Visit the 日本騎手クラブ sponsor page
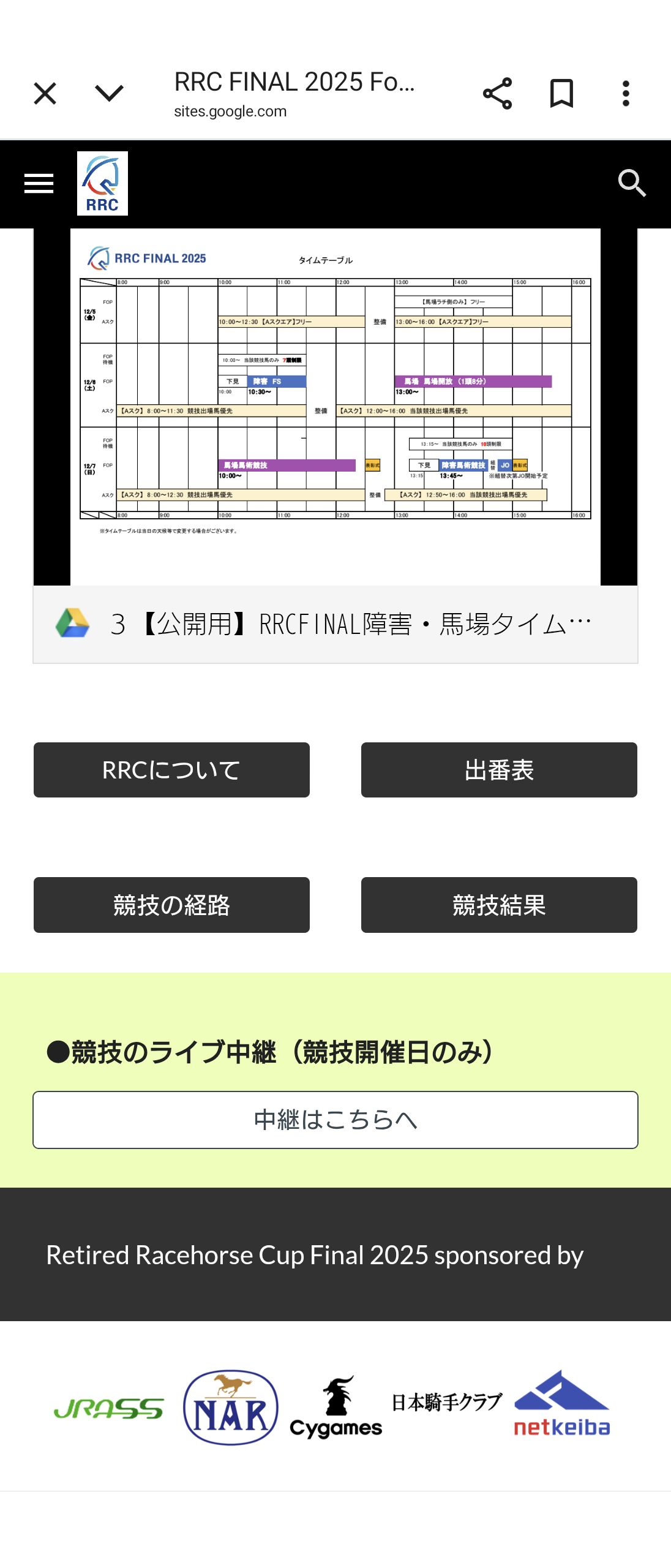 [x=447, y=1402]
